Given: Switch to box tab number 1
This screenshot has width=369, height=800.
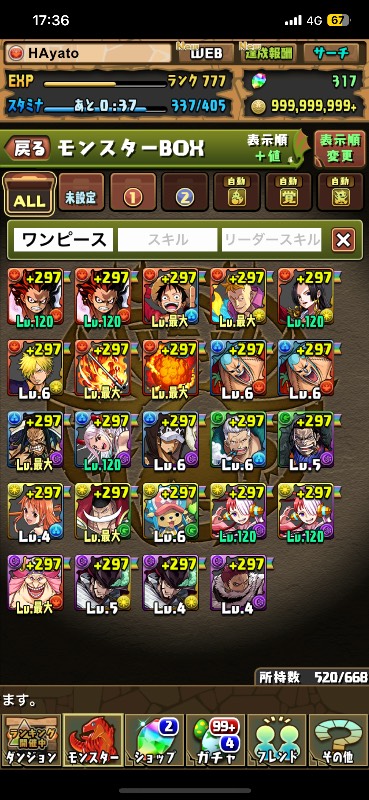Looking at the screenshot, I should click(133, 192).
